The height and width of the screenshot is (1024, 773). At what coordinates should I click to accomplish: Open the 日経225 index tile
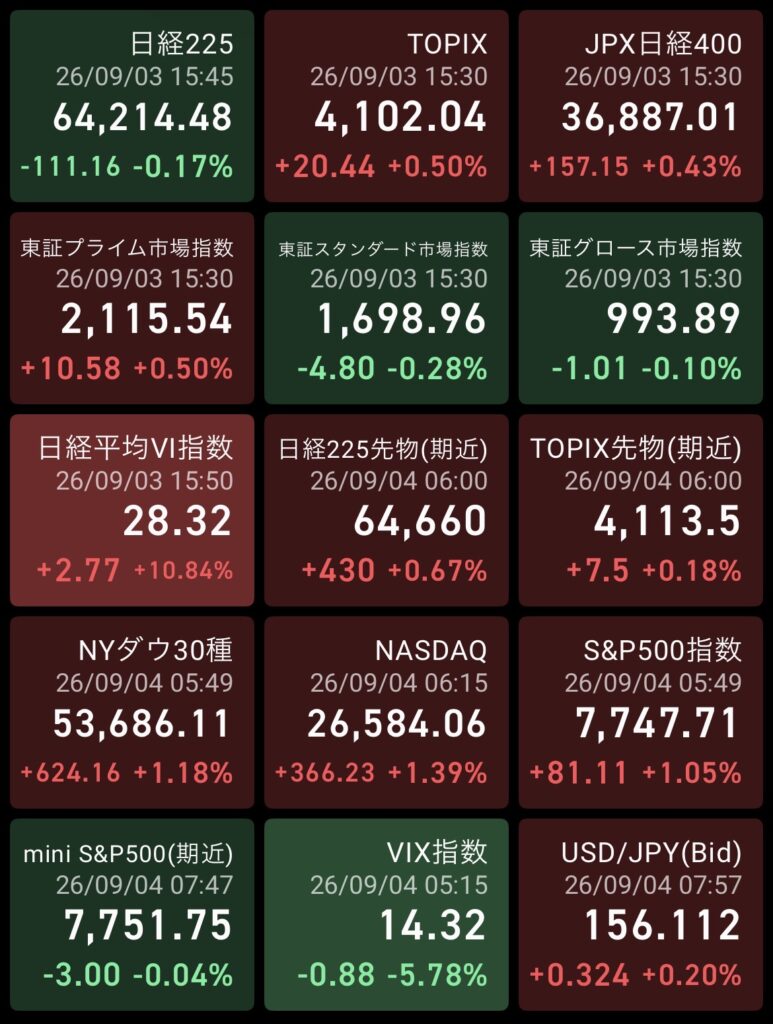tap(132, 106)
